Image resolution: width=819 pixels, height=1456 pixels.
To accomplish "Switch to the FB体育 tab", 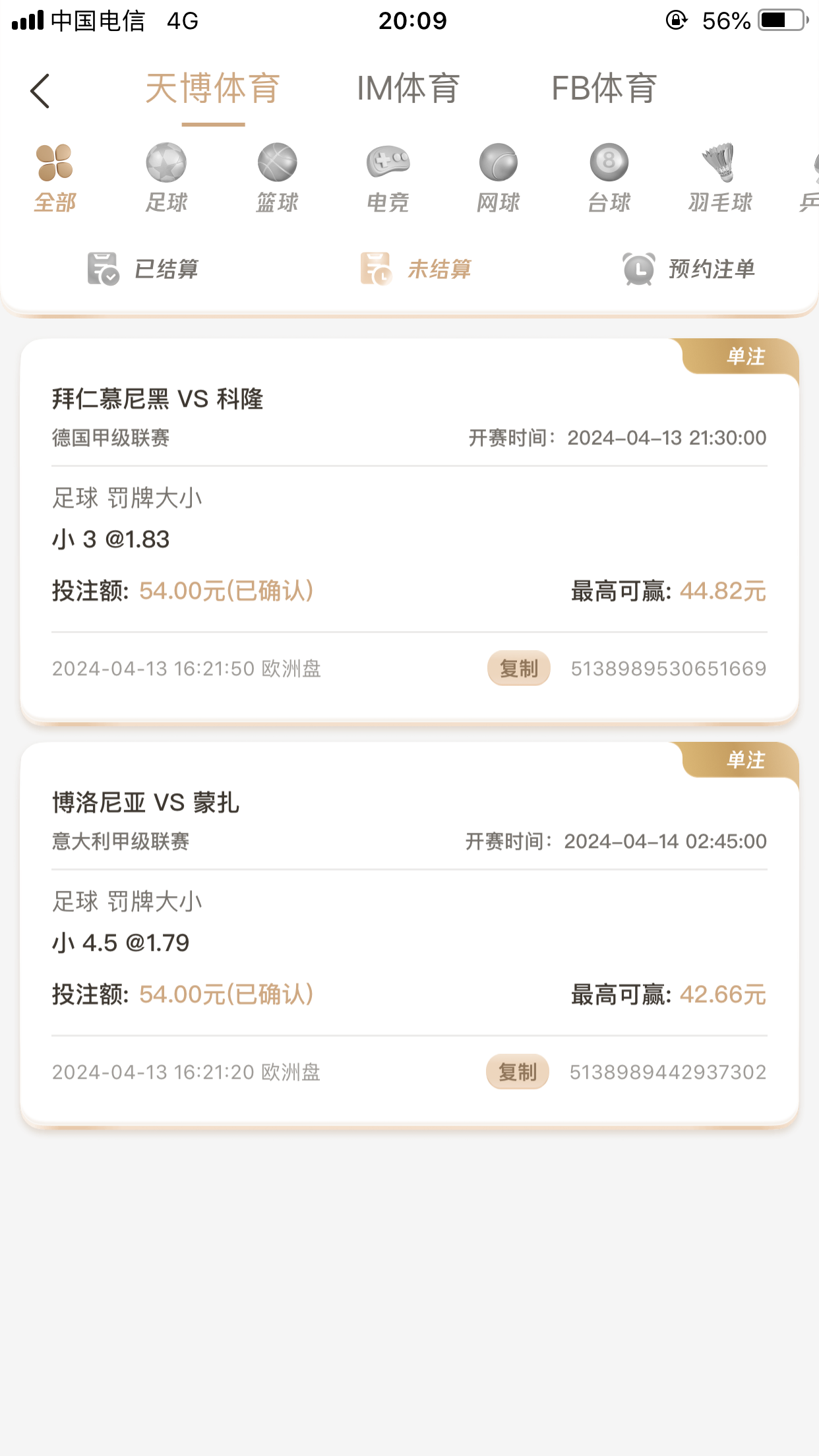I will tap(603, 88).
